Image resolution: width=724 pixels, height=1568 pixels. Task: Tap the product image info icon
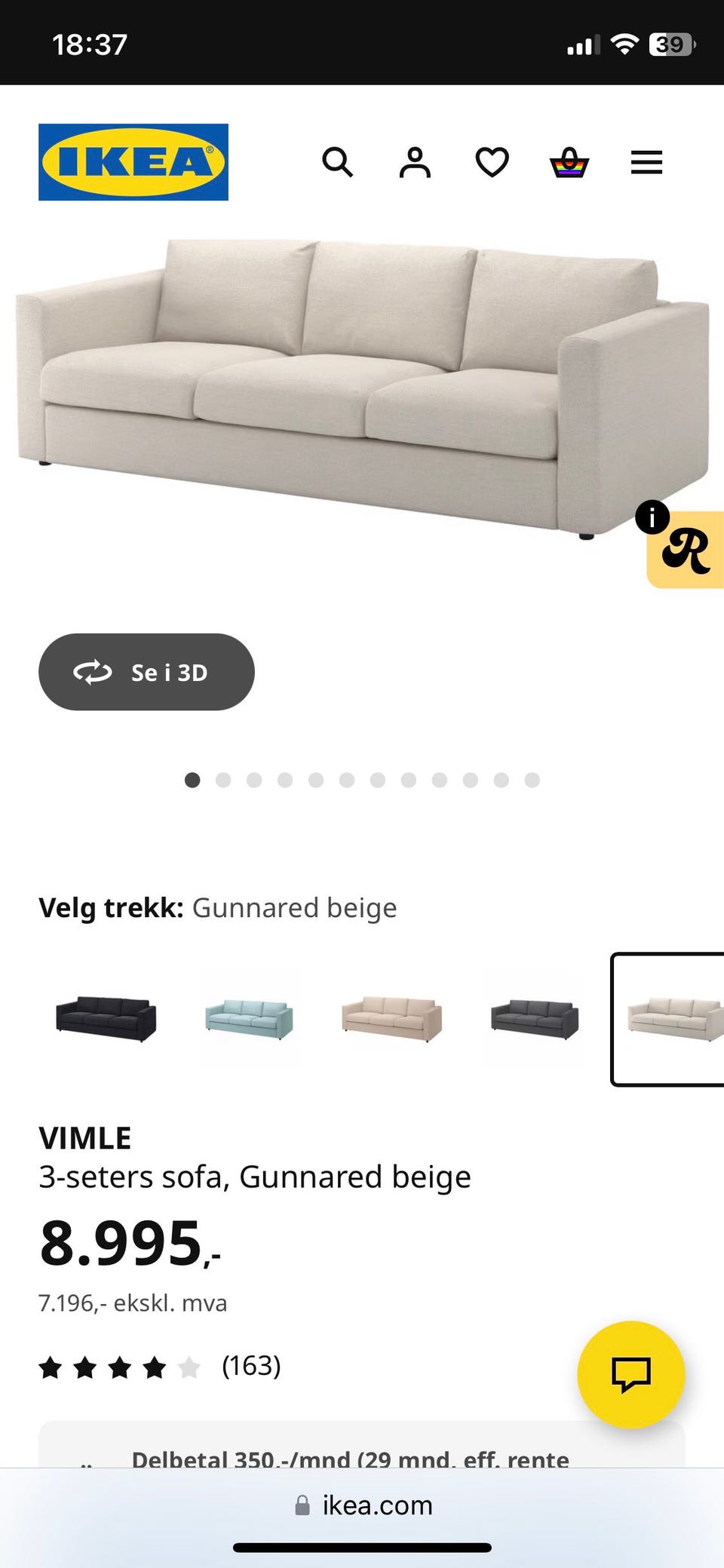[x=652, y=517]
